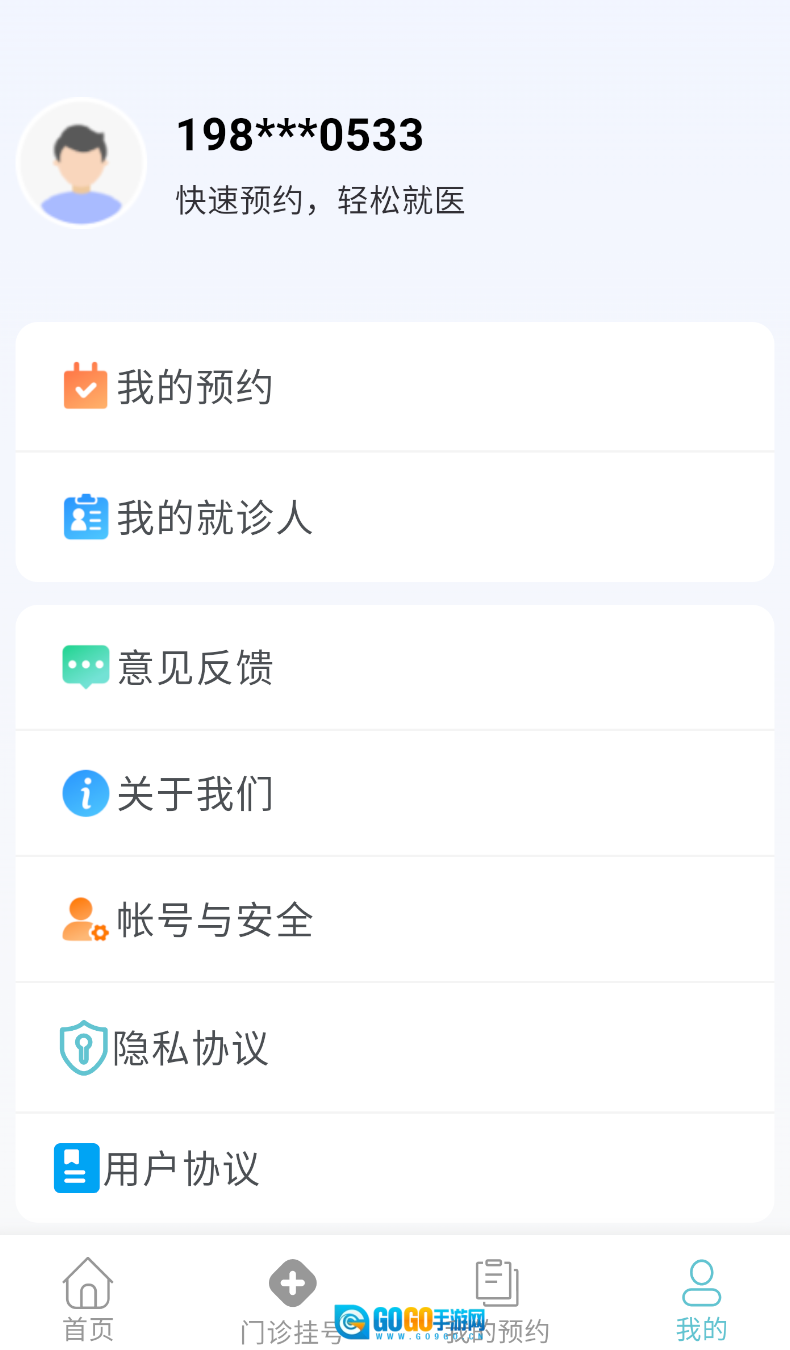Tap the ID-card icon beside 我的就诊人

(86, 517)
